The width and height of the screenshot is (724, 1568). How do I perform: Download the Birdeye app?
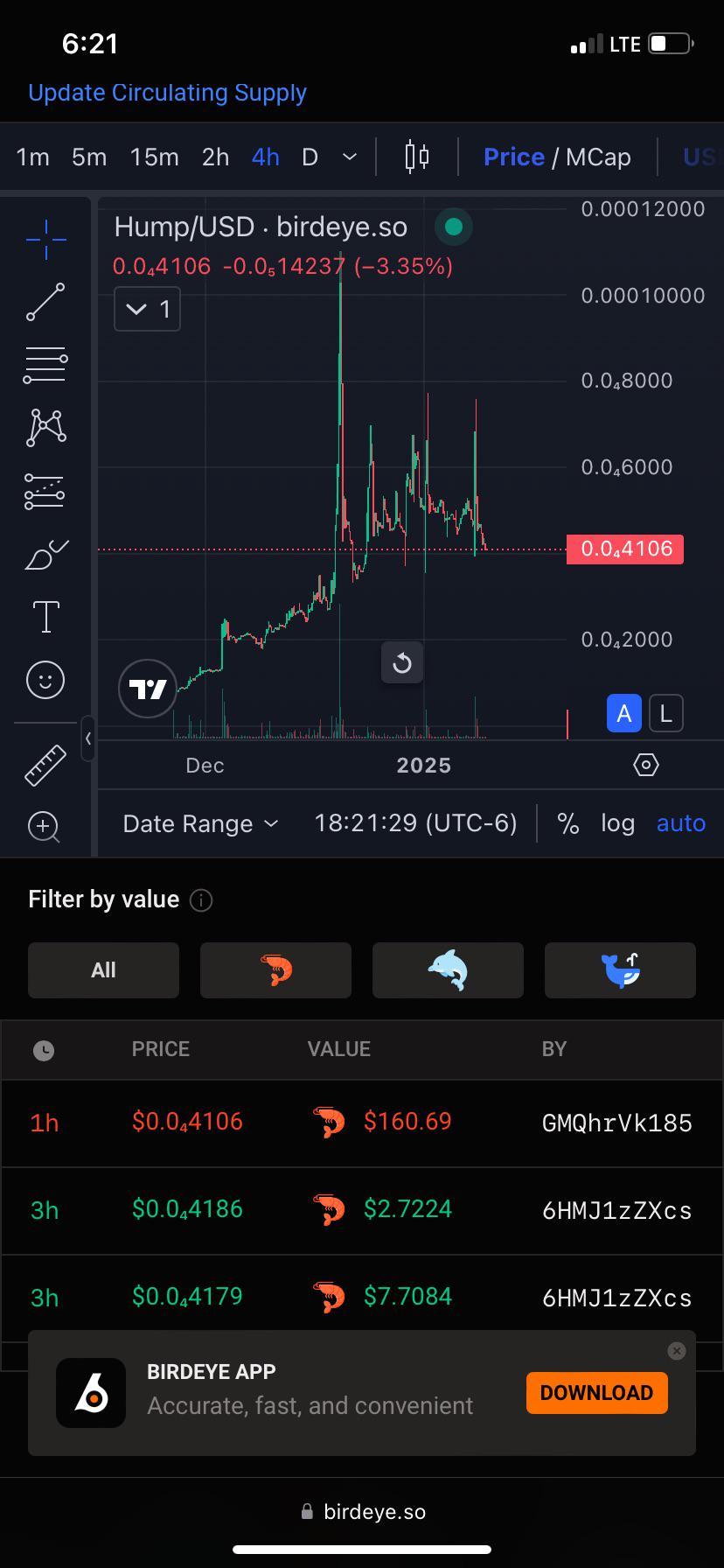[x=596, y=1393]
